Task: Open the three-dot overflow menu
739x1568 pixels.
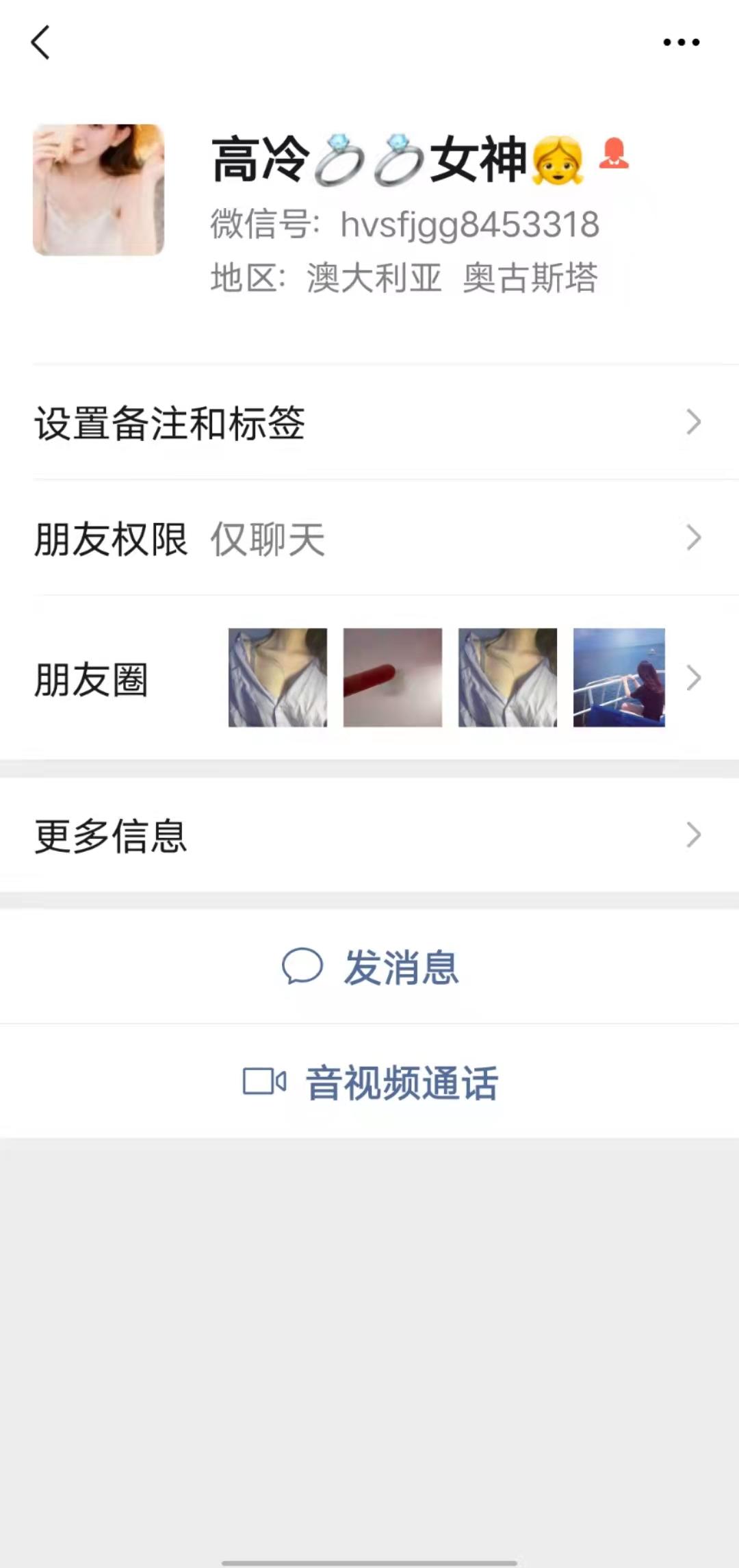Action: tap(681, 42)
